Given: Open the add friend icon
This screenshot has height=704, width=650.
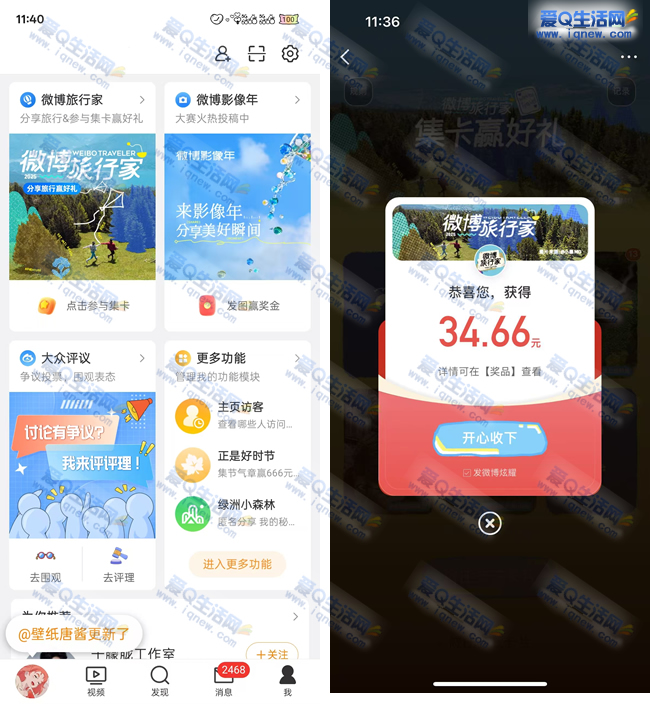Looking at the screenshot, I should pyautogui.click(x=223, y=54).
